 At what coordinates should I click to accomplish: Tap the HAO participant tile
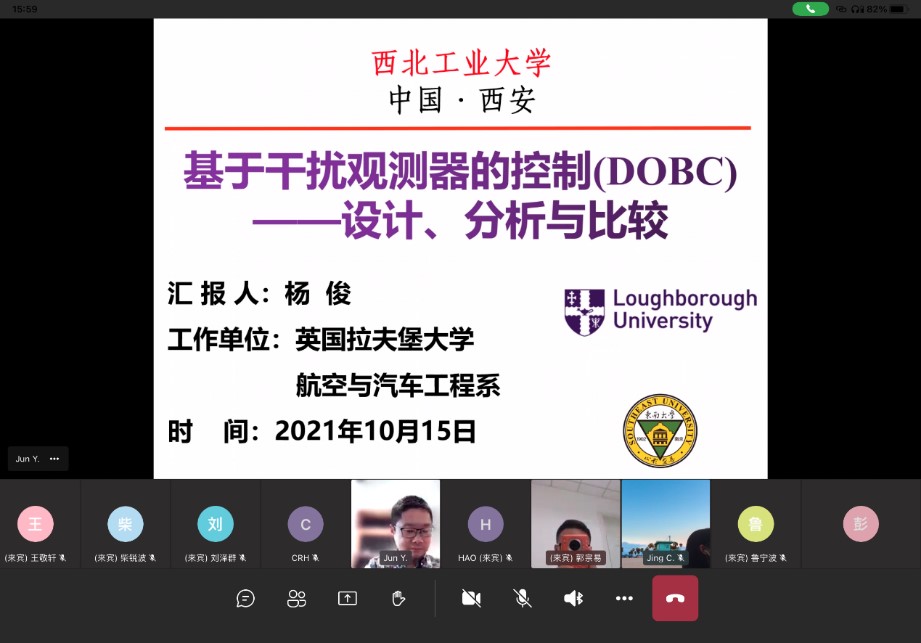485,525
